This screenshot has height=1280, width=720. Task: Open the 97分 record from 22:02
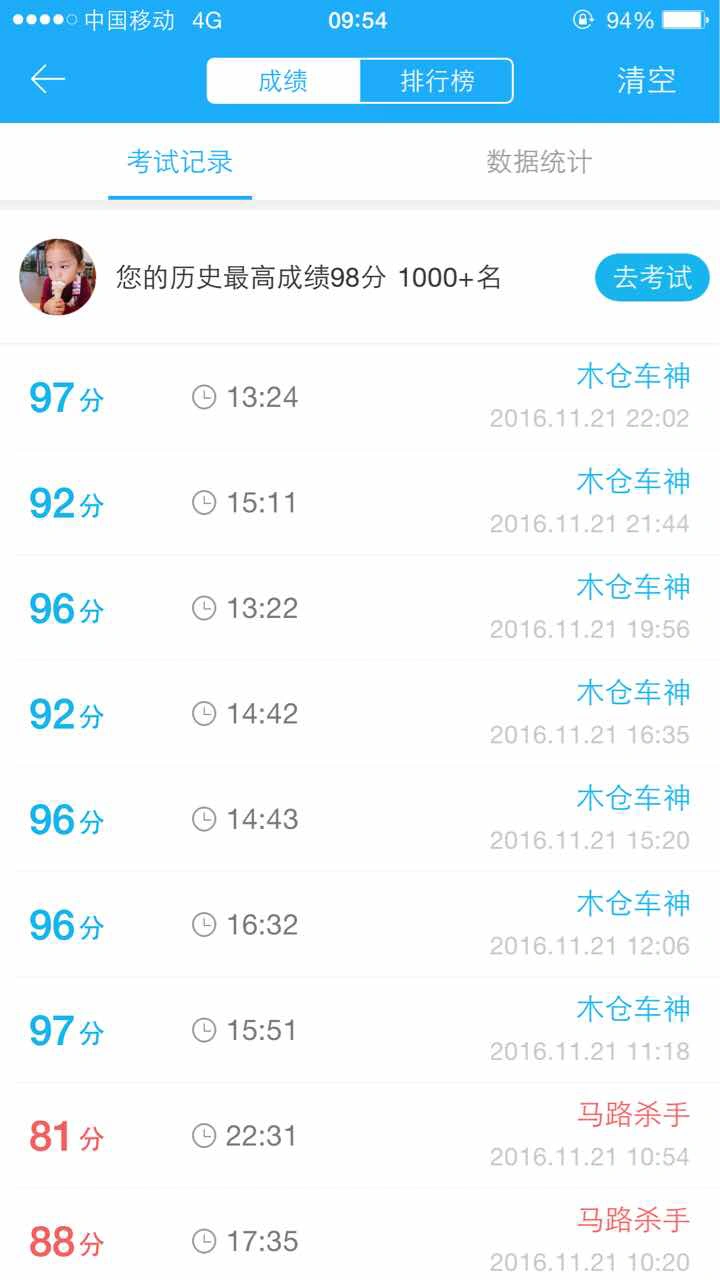tap(360, 397)
